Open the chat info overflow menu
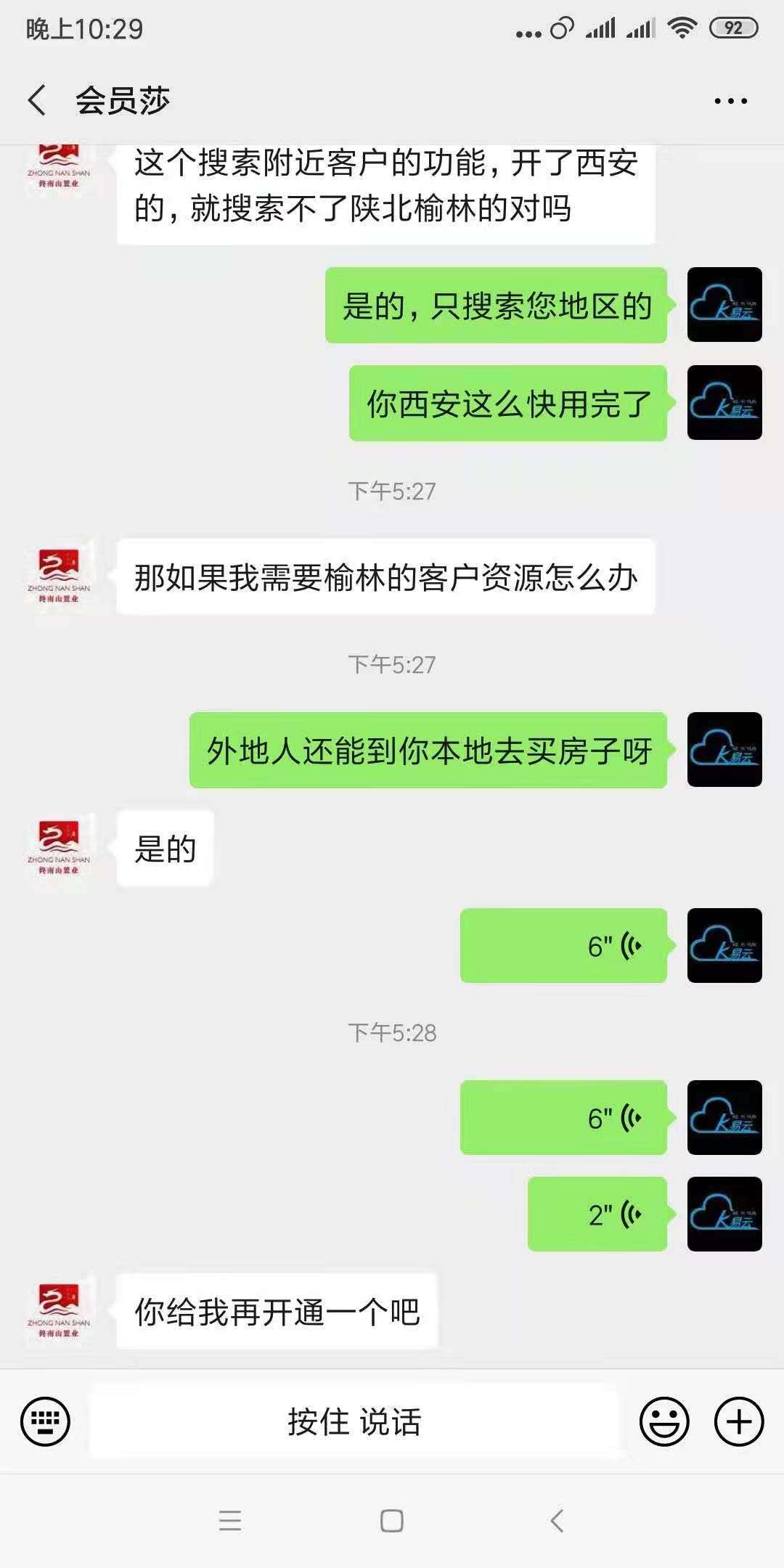This screenshot has width=784, height=1568. 730,101
